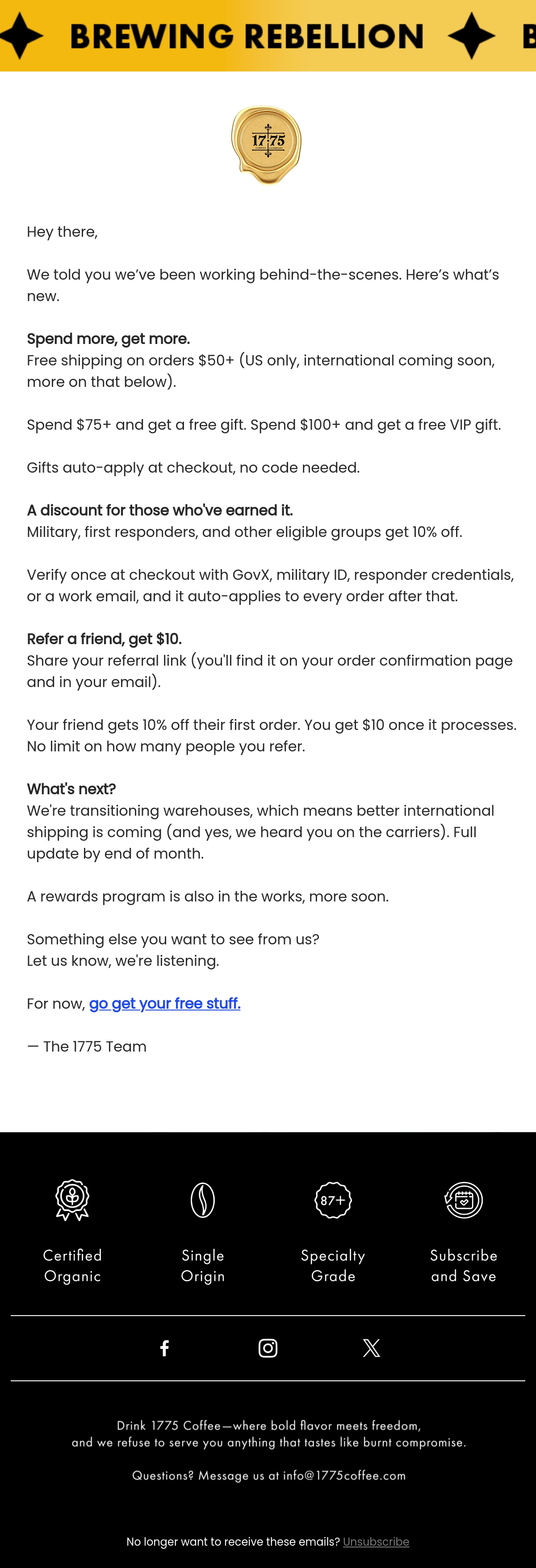Visit the Instagram profile icon
Viewport: 536px width, 1568px height.
[x=268, y=1348]
